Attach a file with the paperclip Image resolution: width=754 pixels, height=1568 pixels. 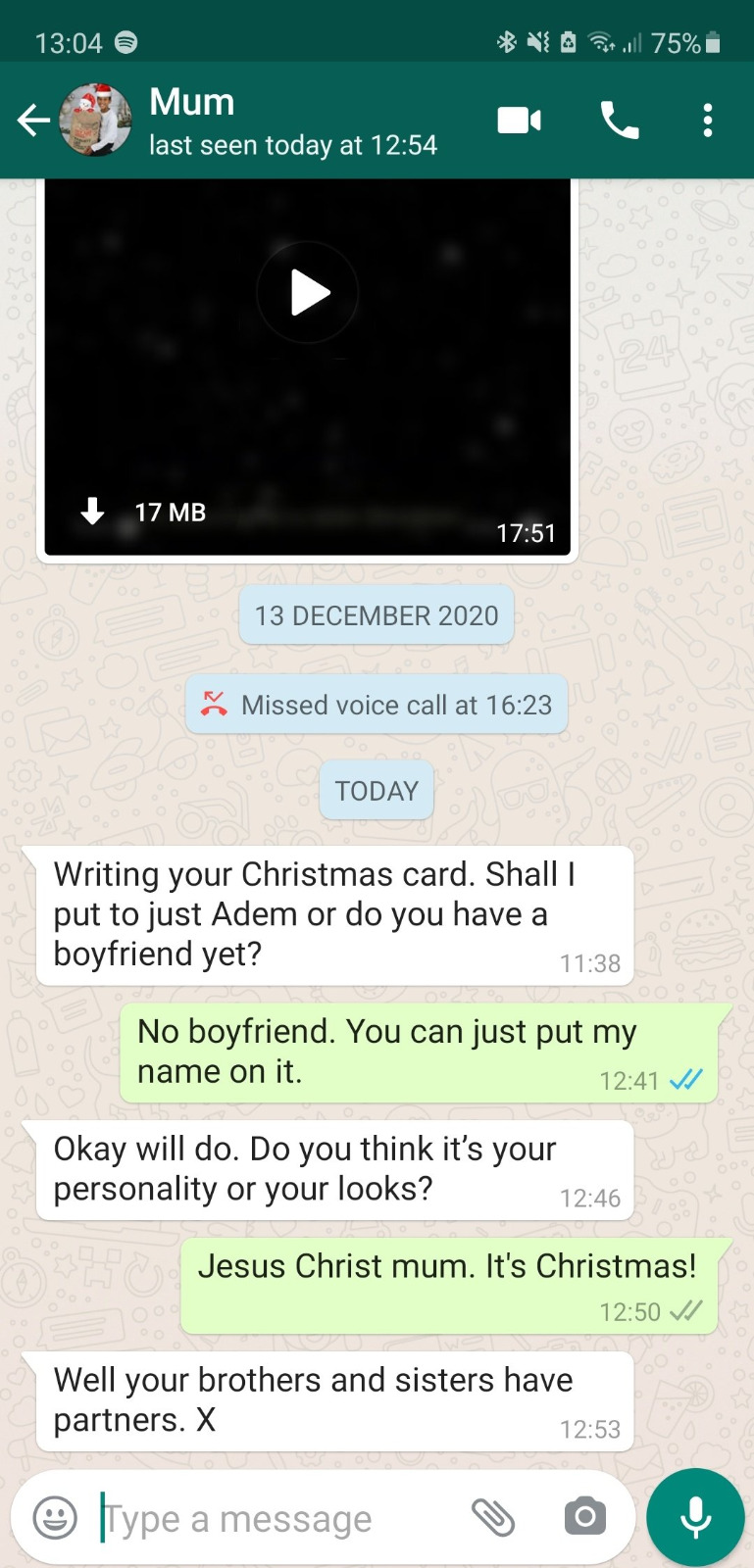(493, 1518)
